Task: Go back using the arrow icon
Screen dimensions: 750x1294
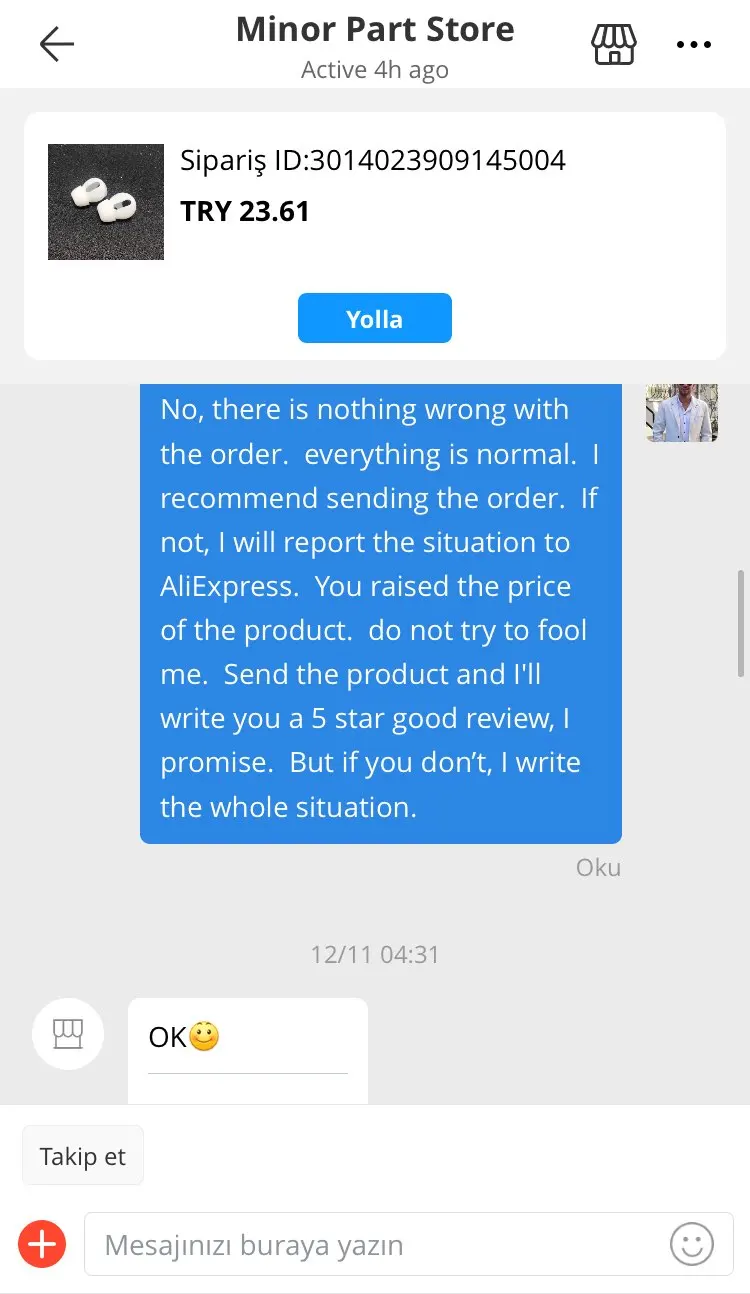Action: pyautogui.click(x=57, y=44)
